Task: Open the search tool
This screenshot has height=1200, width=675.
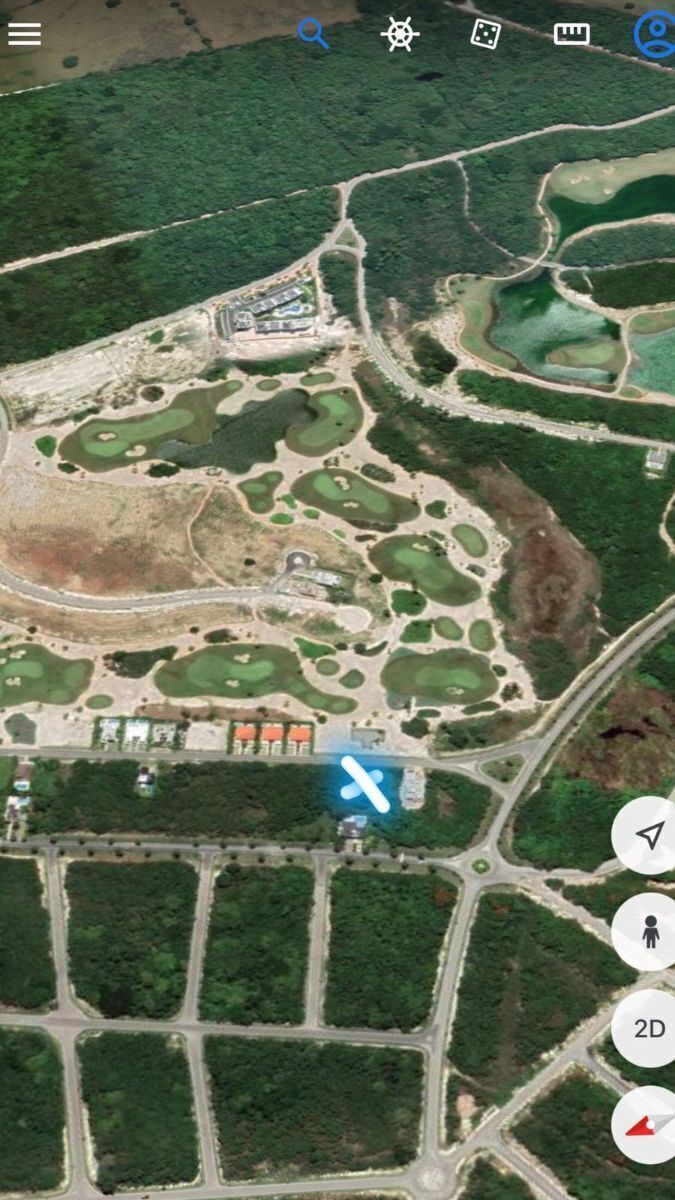Action: point(313,33)
